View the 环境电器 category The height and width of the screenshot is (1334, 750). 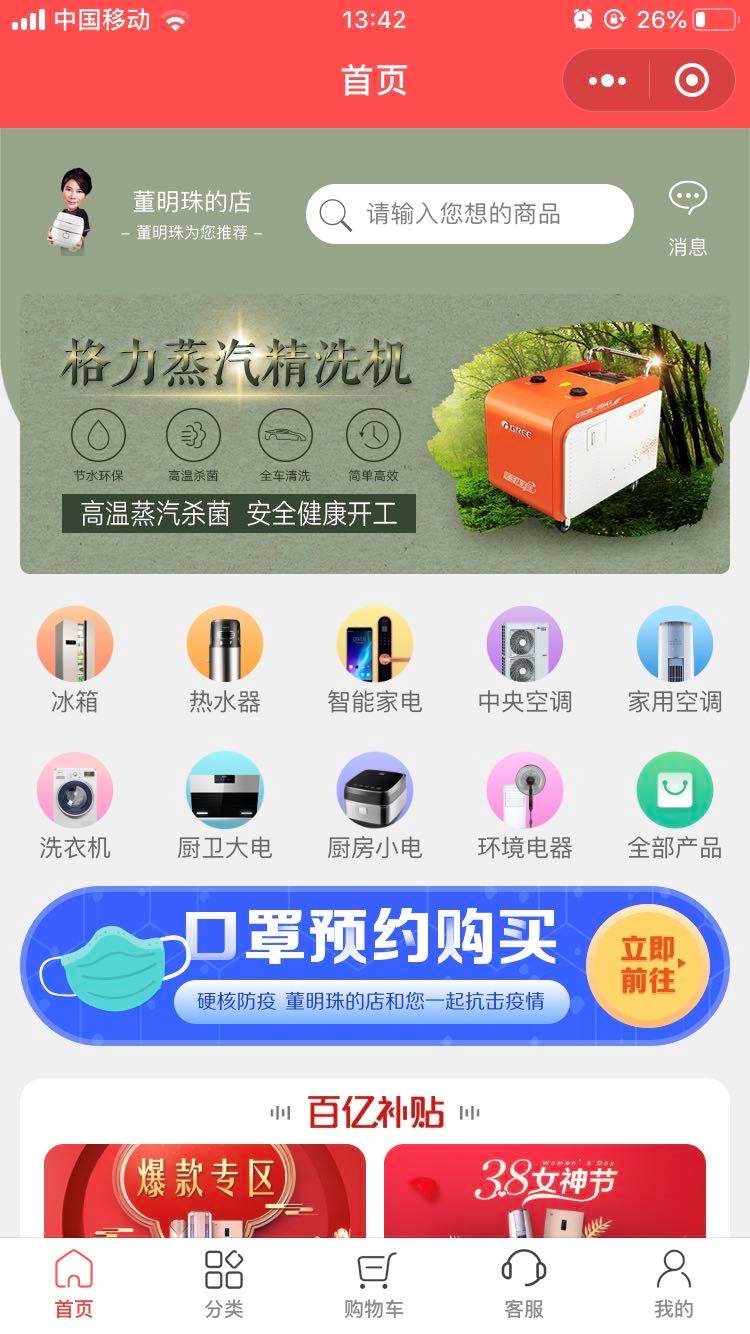[525, 806]
